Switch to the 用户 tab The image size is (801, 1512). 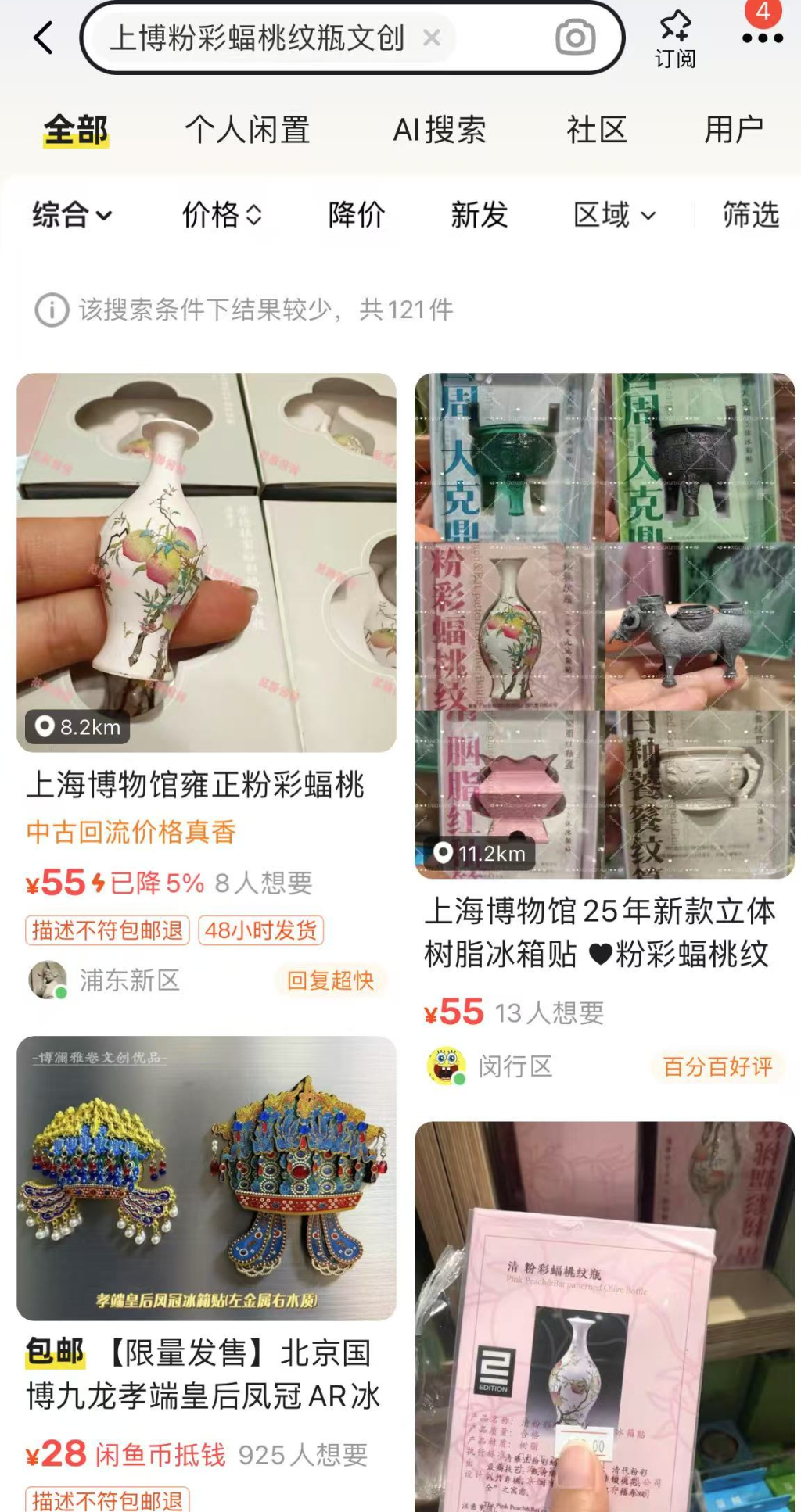coord(734,130)
